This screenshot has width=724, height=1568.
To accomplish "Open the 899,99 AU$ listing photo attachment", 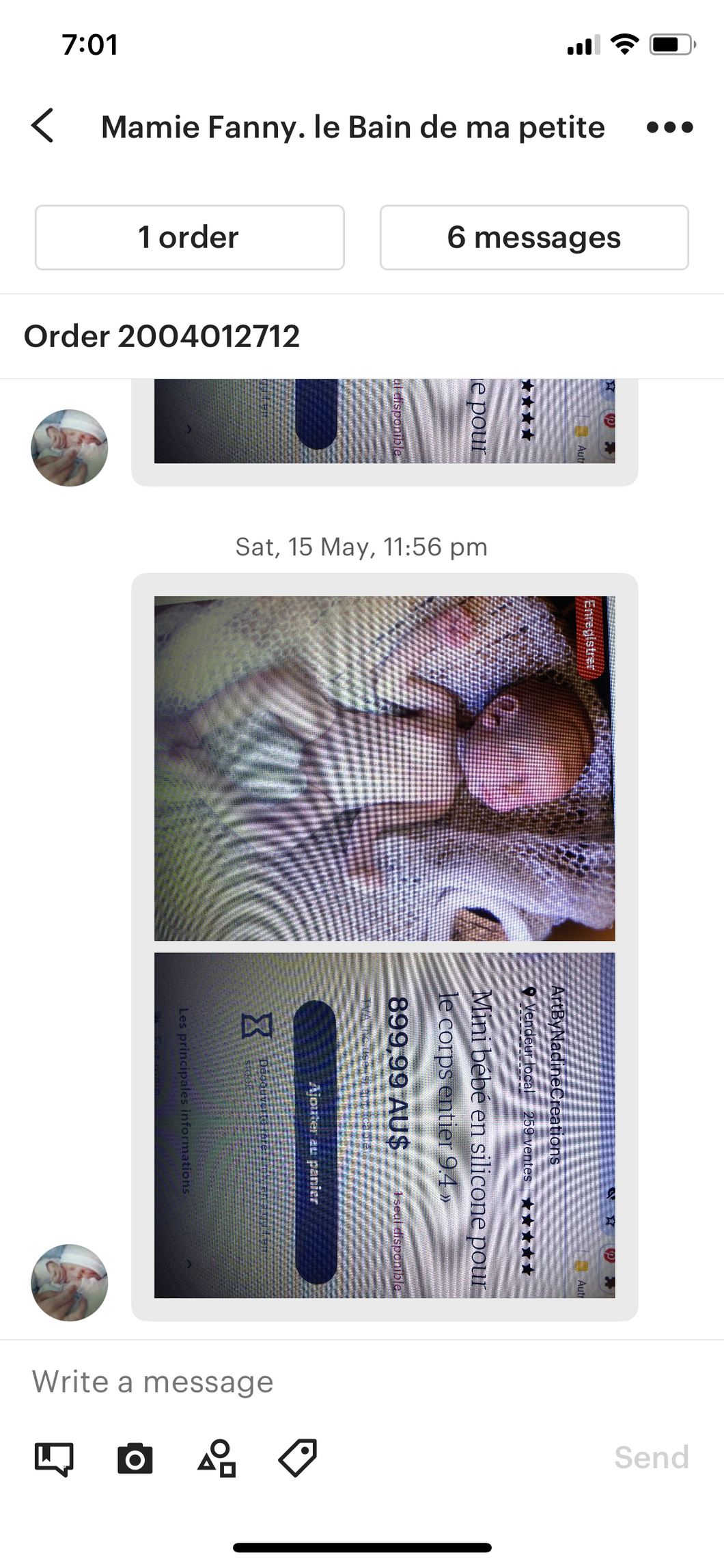I will 385,1125.
